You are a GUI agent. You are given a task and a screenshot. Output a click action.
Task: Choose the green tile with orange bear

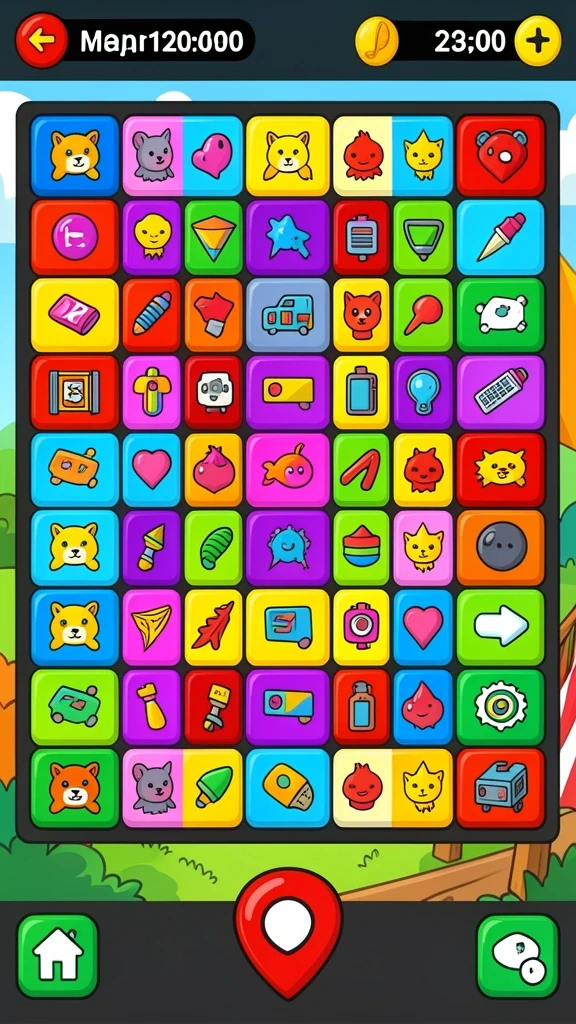[74, 788]
